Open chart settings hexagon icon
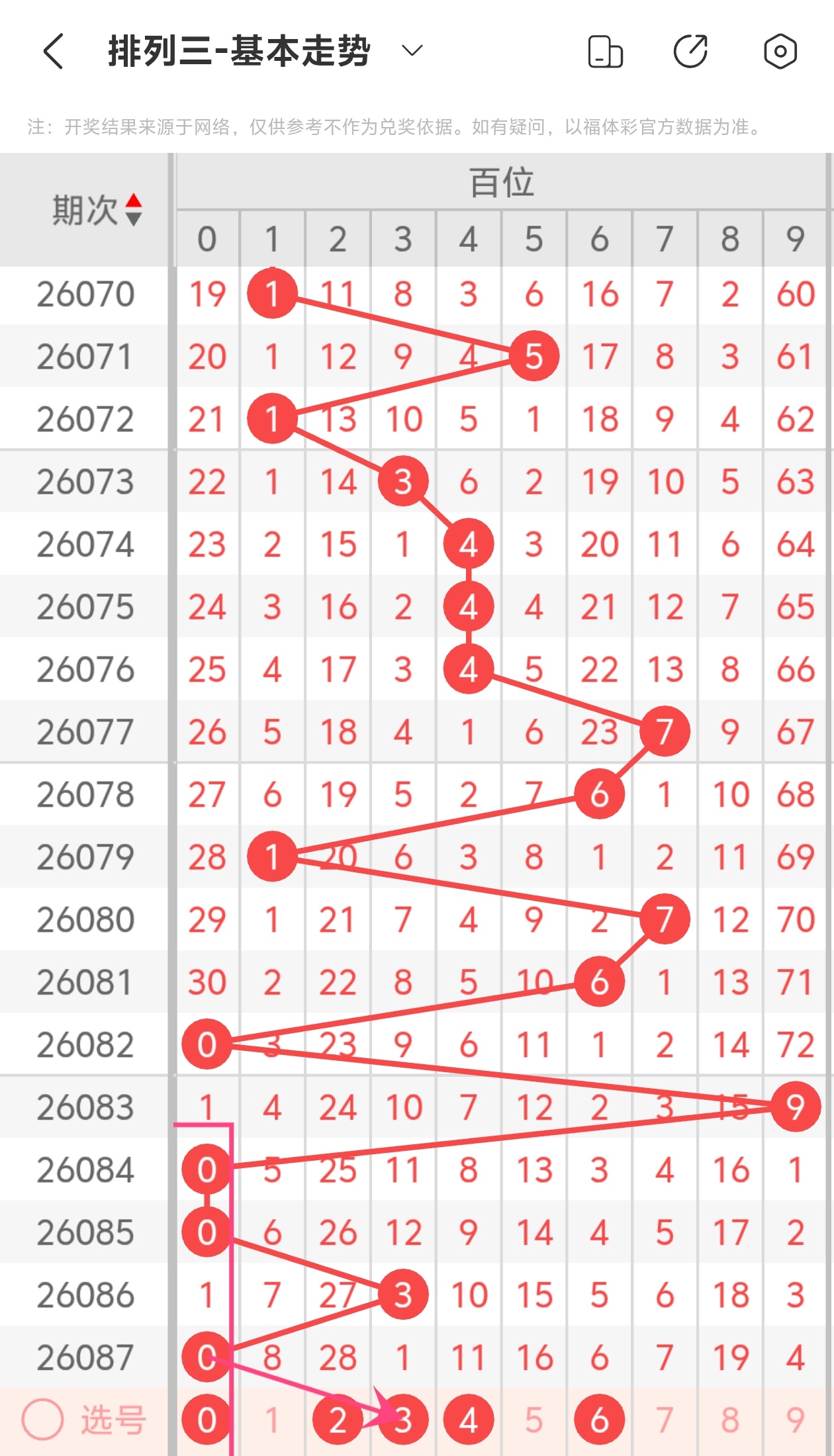 tap(780, 52)
